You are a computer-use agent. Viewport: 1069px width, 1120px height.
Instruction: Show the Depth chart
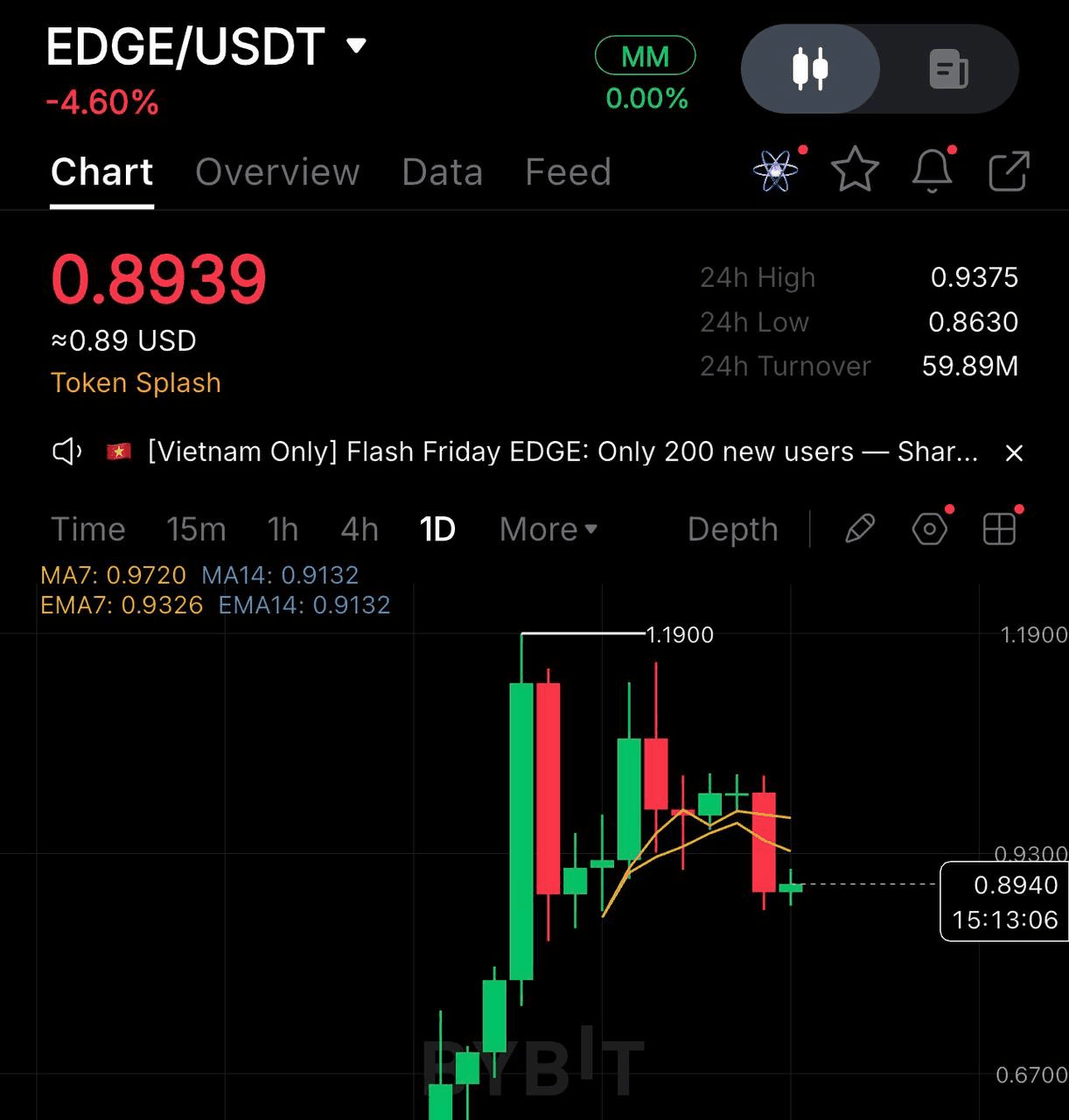732,529
